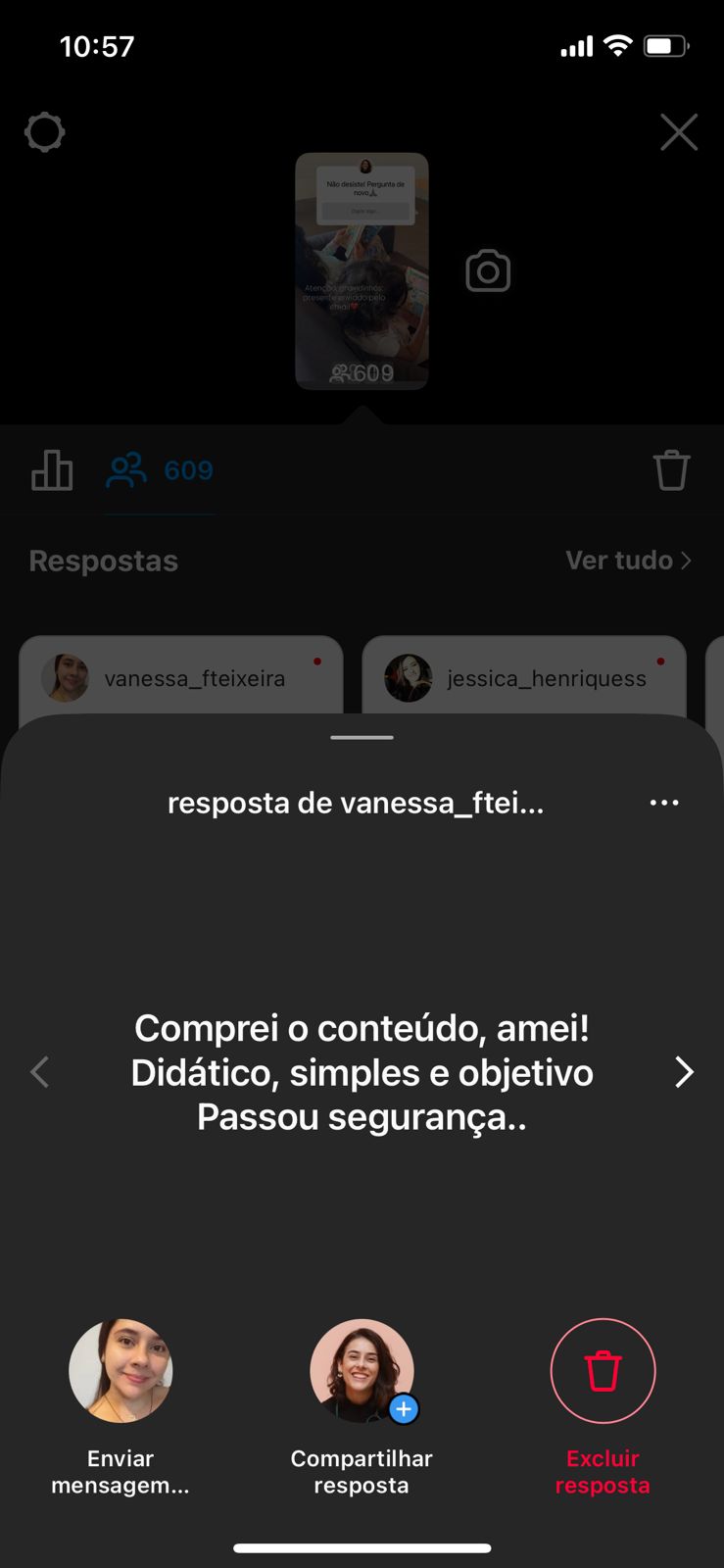The image size is (724, 1568).
Task: Open the story preview thumbnail
Action: point(362,270)
